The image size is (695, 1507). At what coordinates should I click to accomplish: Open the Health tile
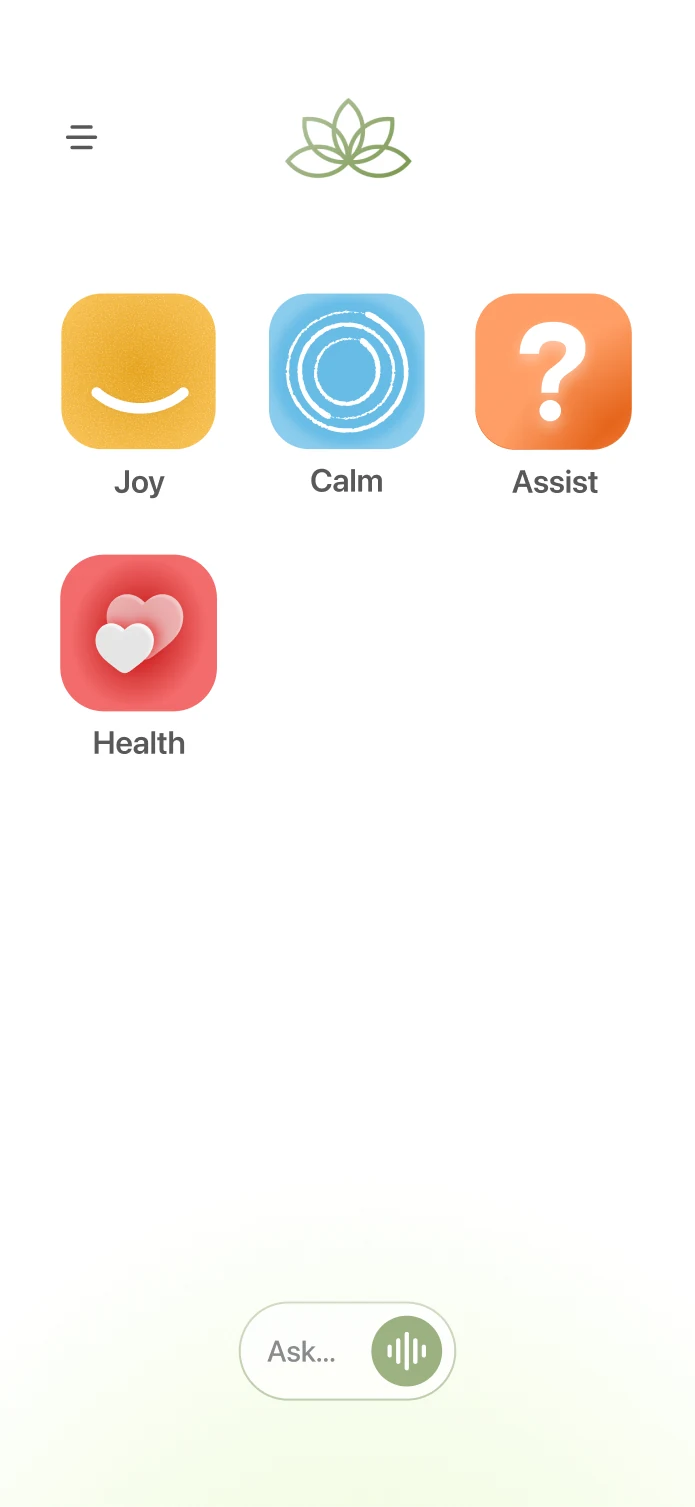138,632
